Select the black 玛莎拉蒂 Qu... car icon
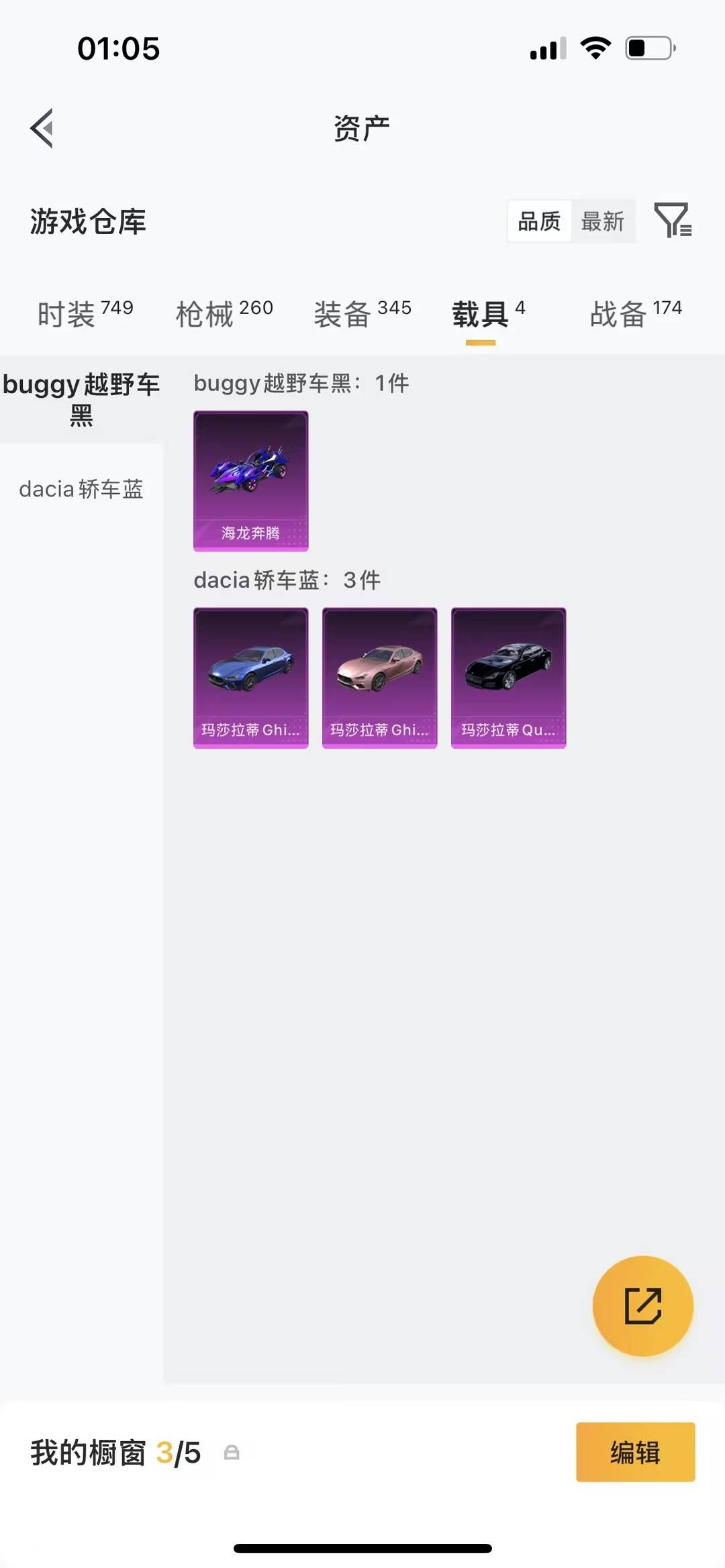The image size is (725, 1568). (507, 678)
